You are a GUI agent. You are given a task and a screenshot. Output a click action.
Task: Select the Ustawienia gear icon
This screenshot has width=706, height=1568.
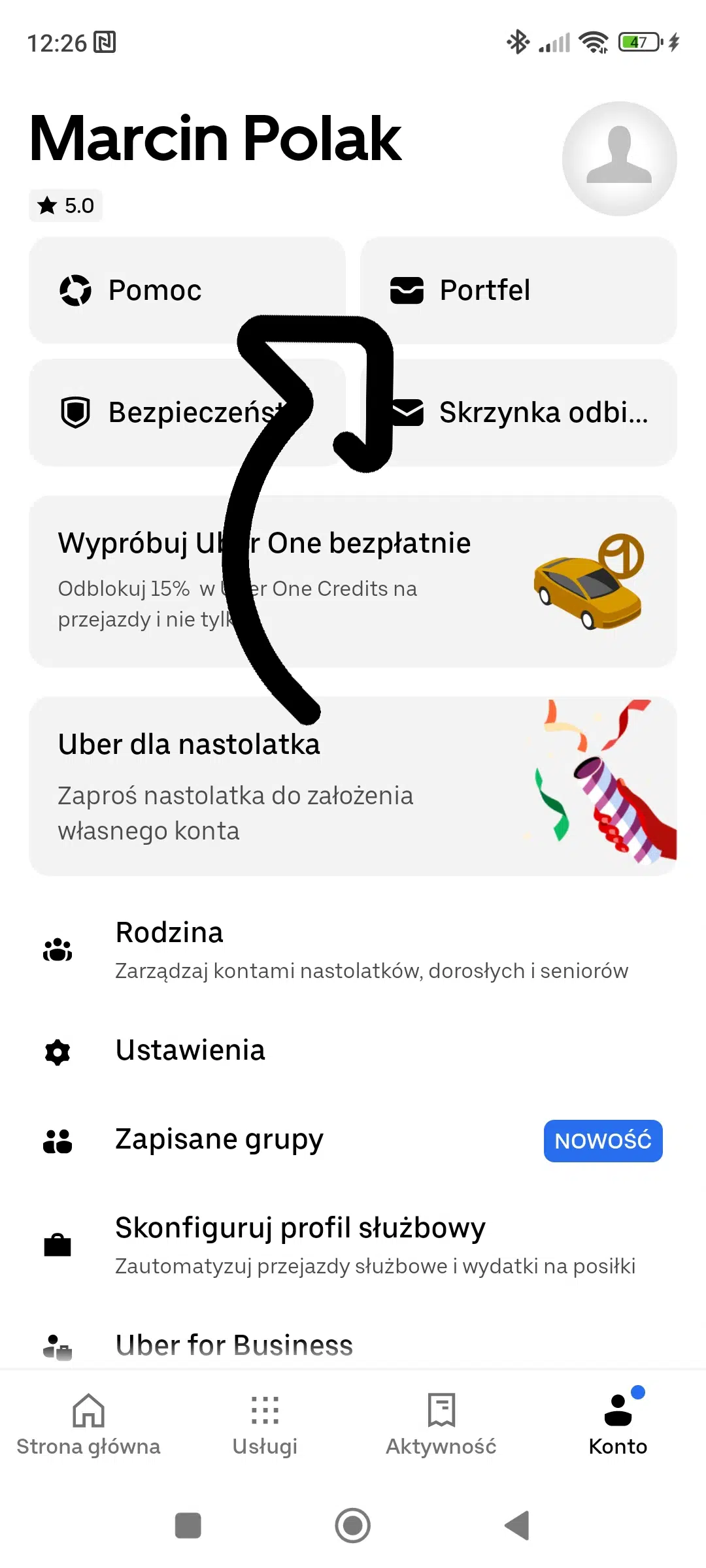(x=58, y=1049)
